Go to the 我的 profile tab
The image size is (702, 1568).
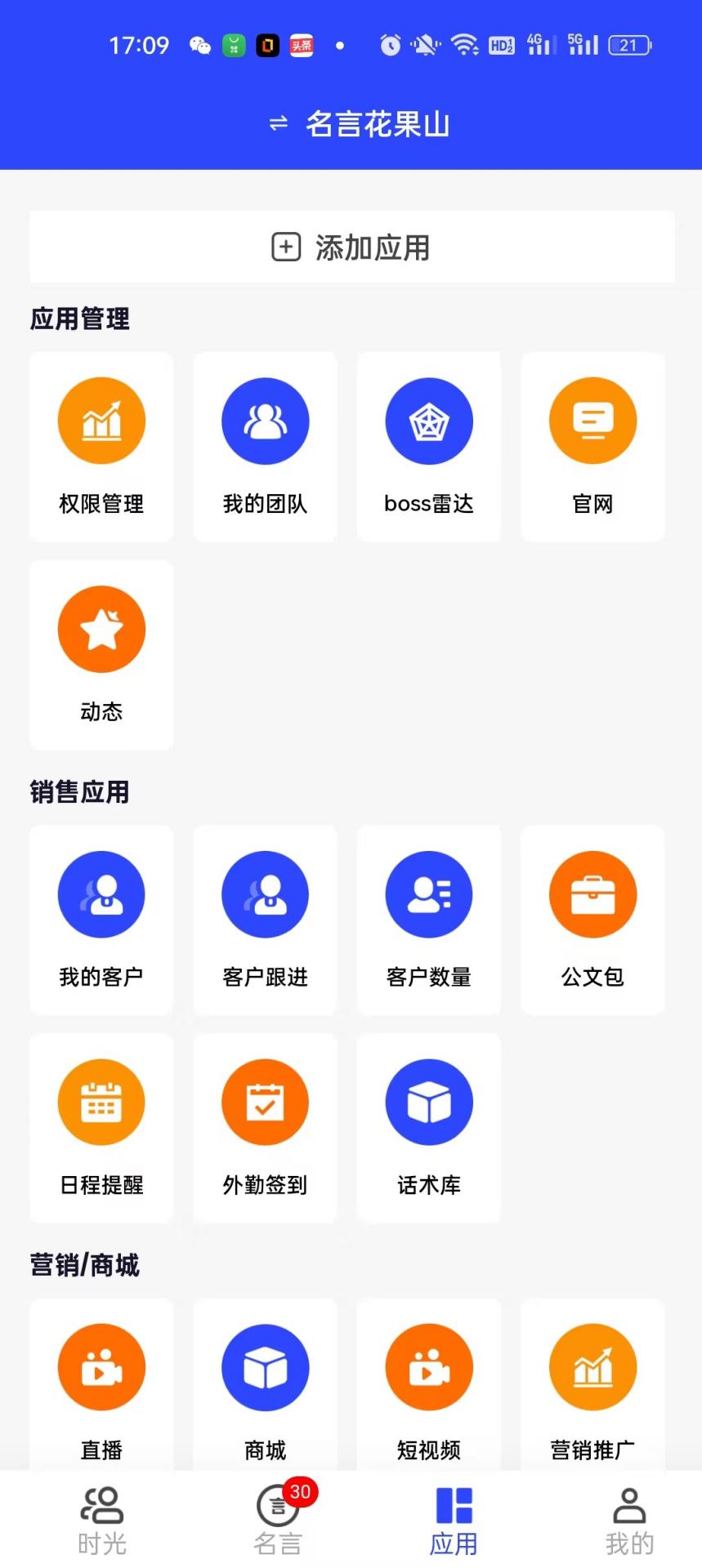(x=628, y=1519)
